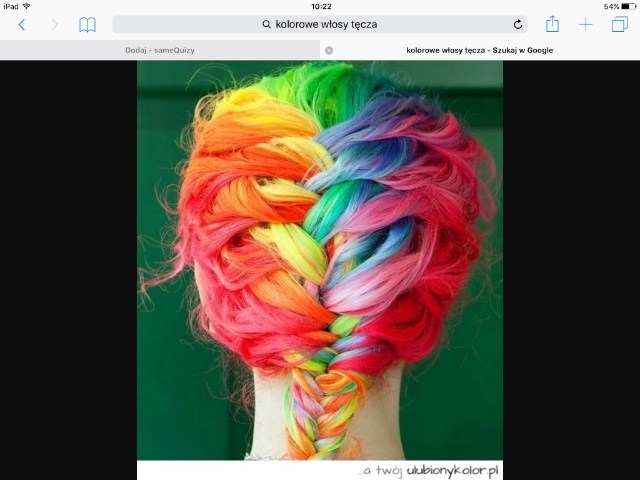
Task: Open the share sheet
Action: 552,24
